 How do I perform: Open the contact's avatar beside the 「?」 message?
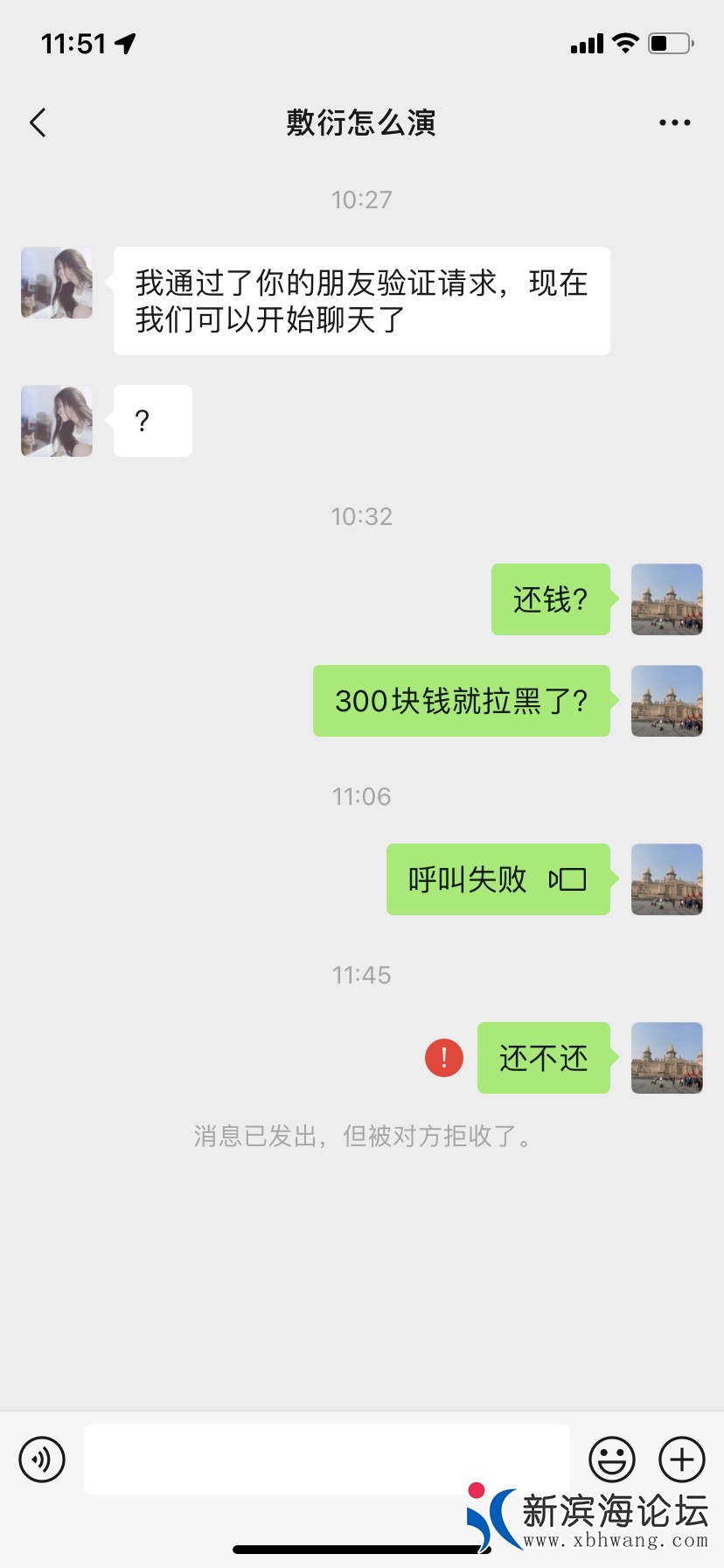tap(57, 421)
